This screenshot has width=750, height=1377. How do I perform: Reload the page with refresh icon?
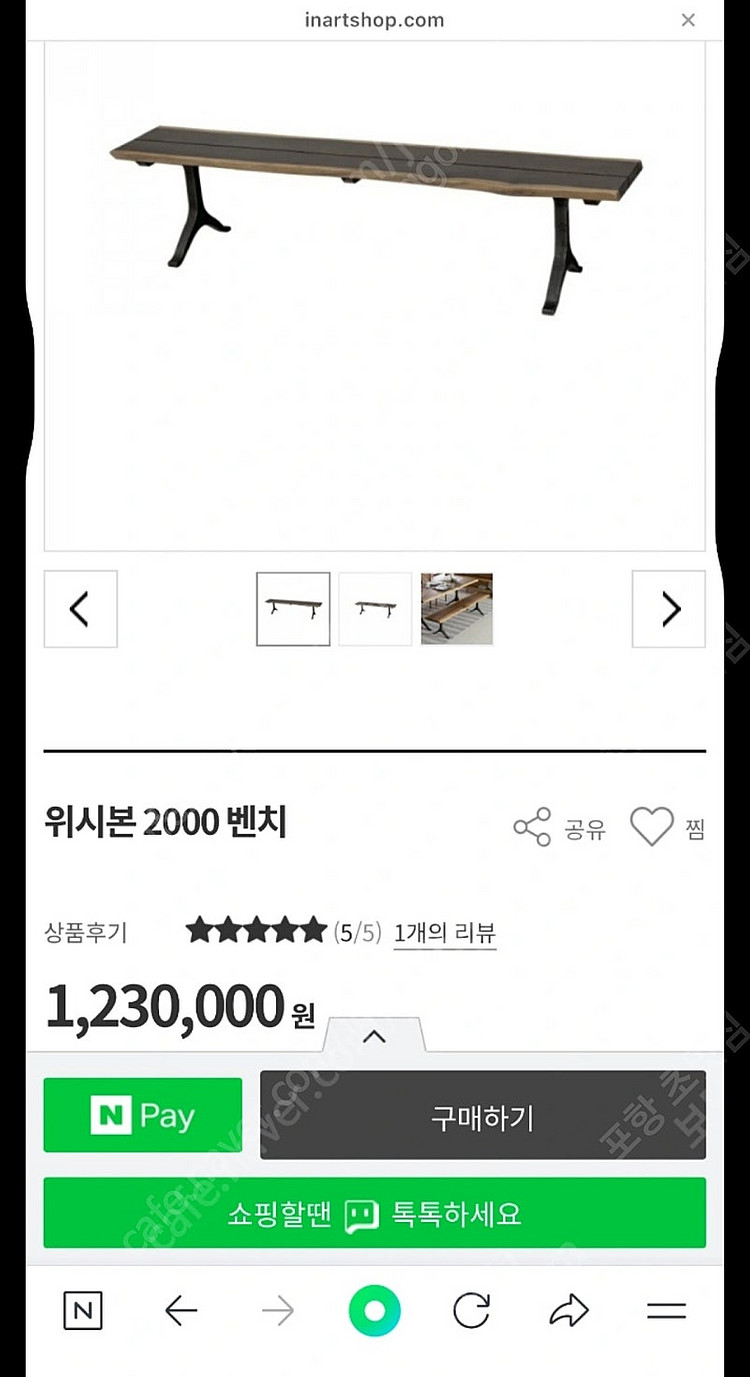coord(471,1308)
